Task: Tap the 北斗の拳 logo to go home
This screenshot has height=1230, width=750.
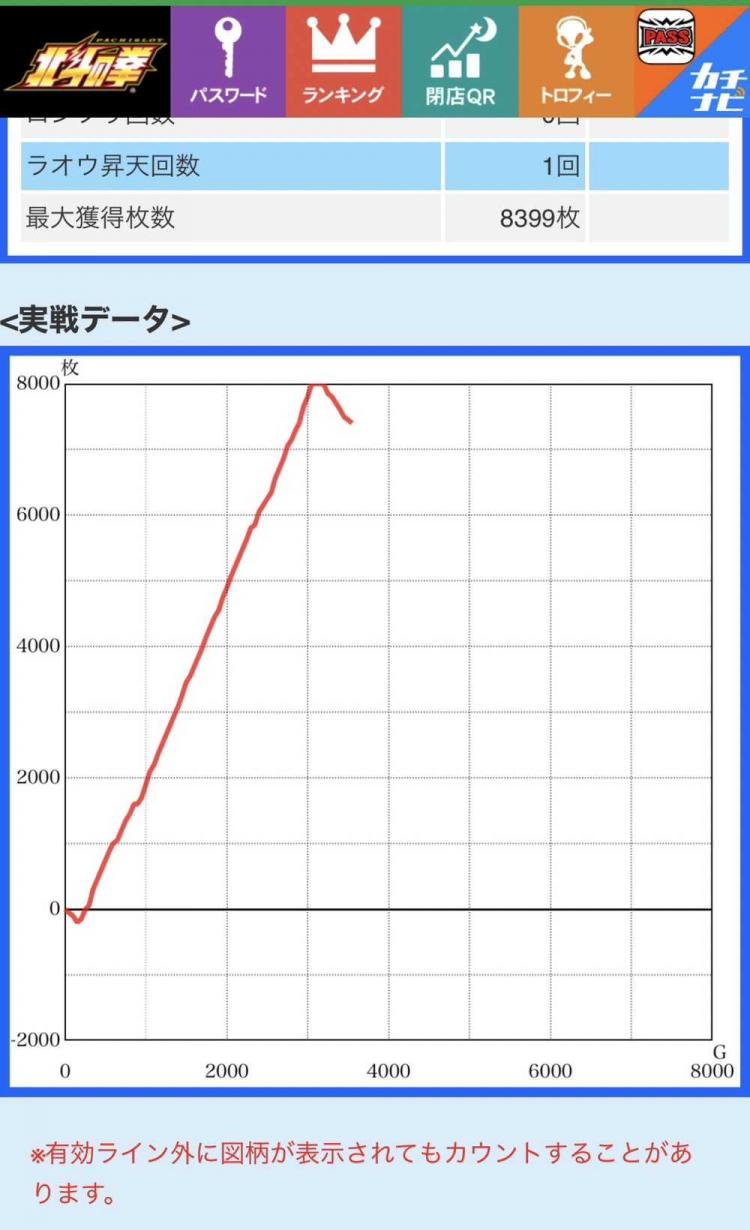Action: [x=85, y=62]
